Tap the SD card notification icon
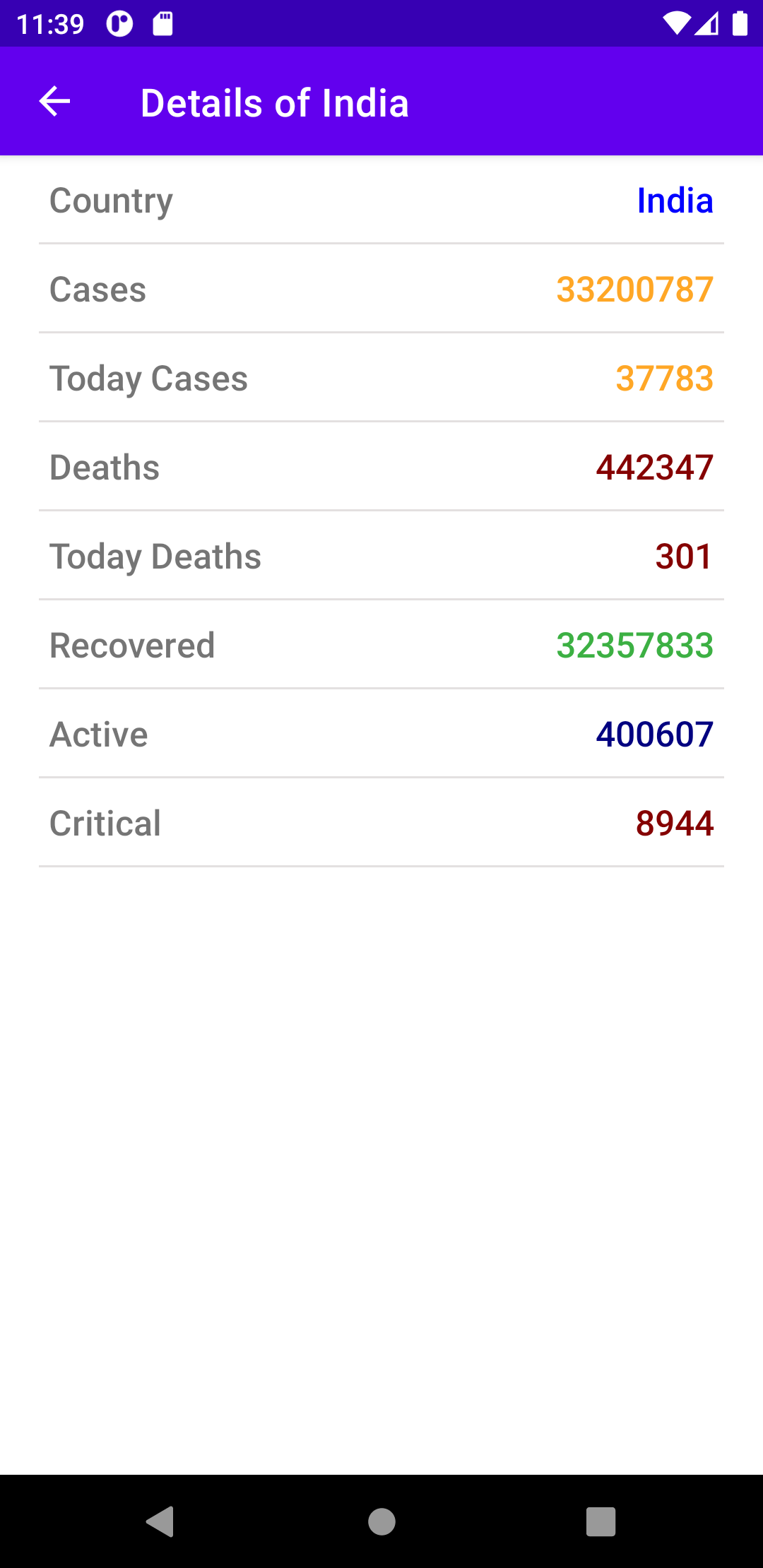 (x=162, y=23)
